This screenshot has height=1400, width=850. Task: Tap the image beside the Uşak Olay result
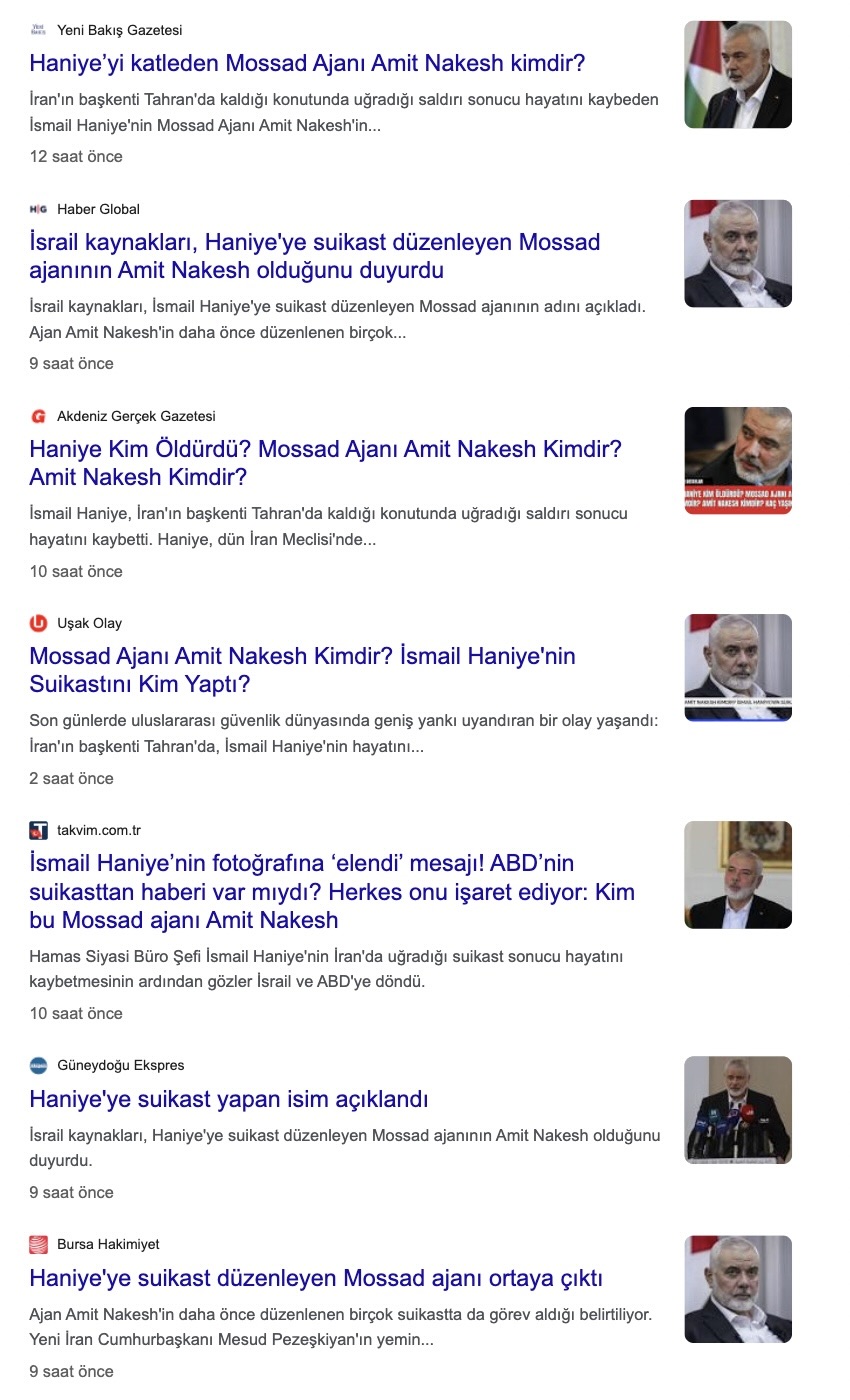(738, 668)
